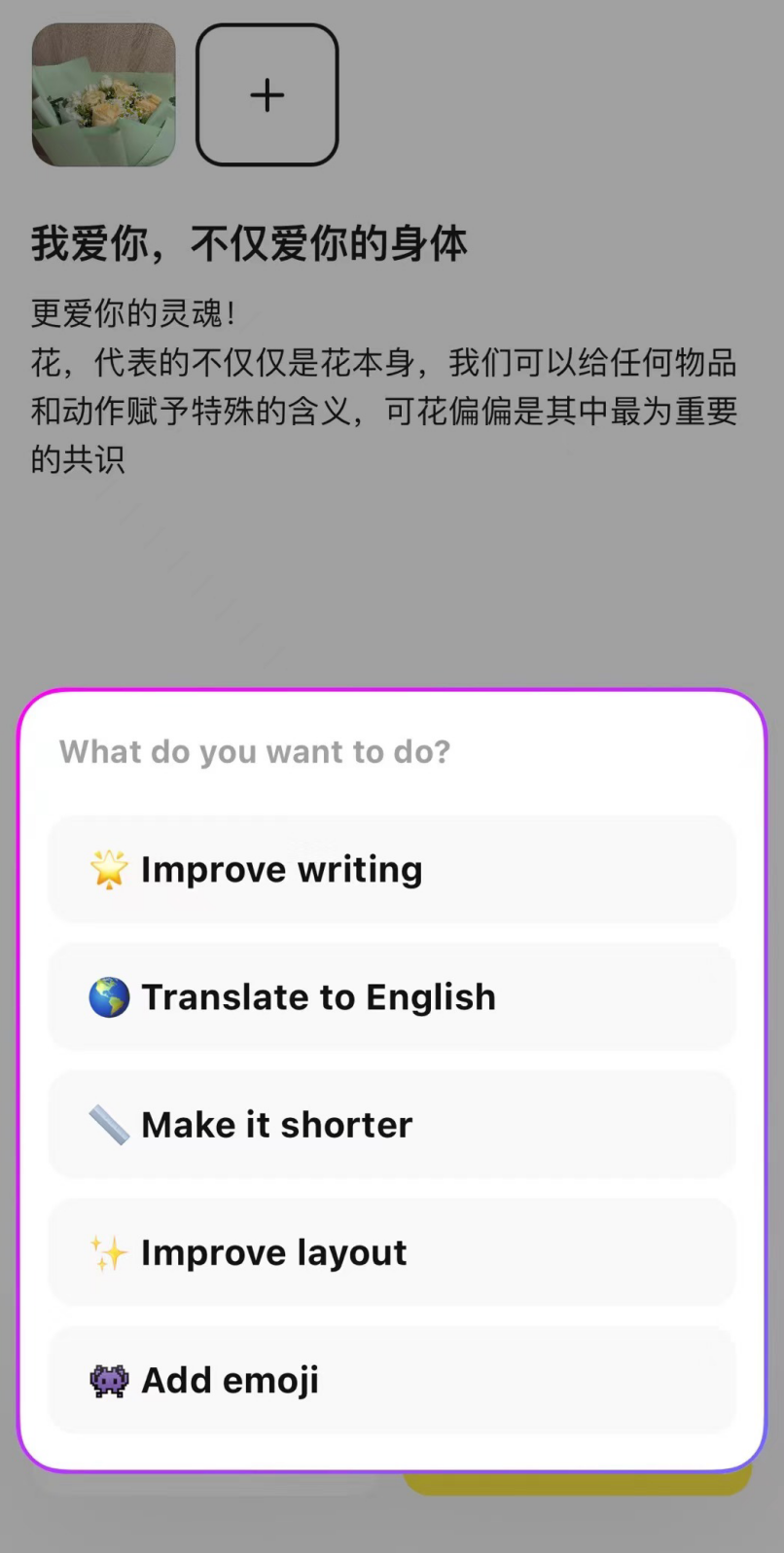The image size is (784, 1553).
Task: Tap the plus box to add a photo
Action: tap(267, 94)
